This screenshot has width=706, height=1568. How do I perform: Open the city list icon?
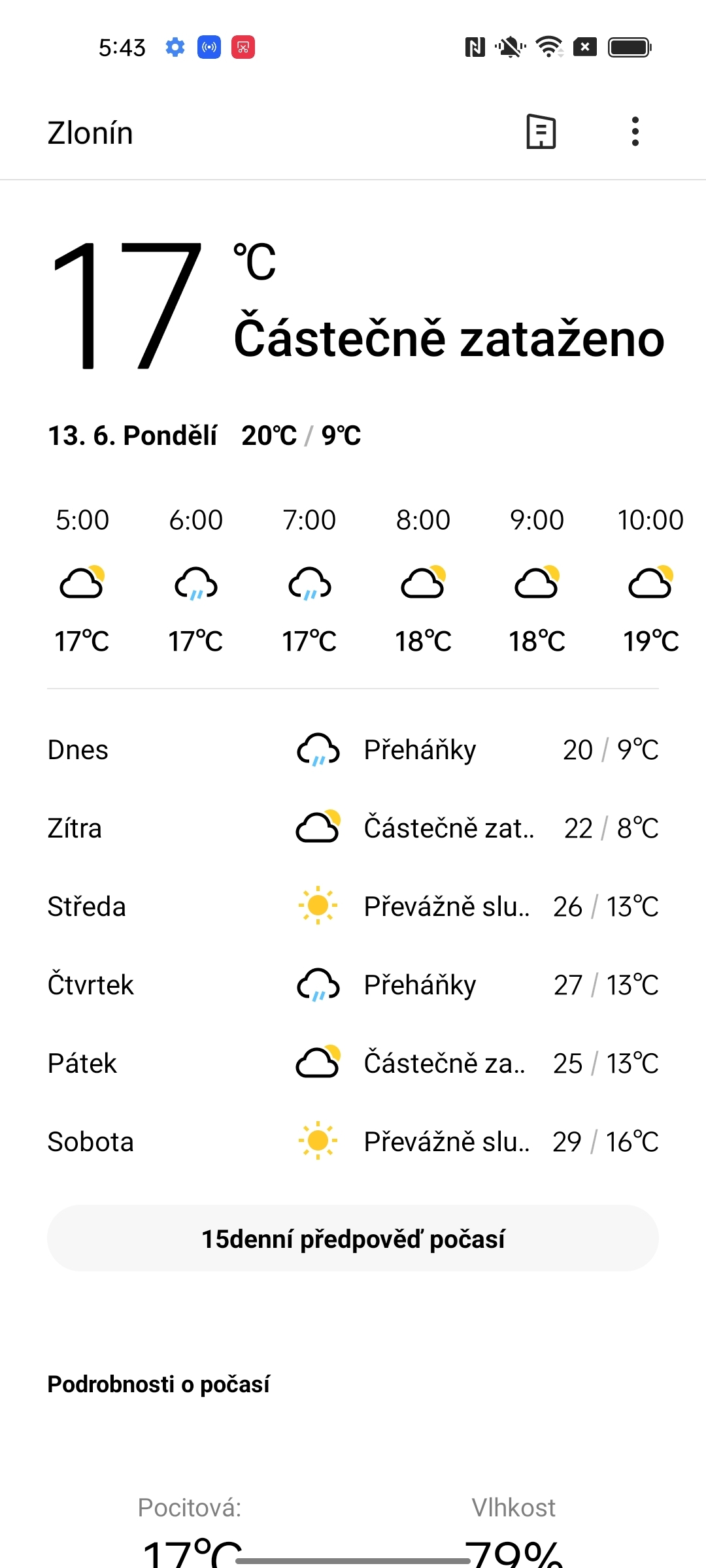pos(541,132)
